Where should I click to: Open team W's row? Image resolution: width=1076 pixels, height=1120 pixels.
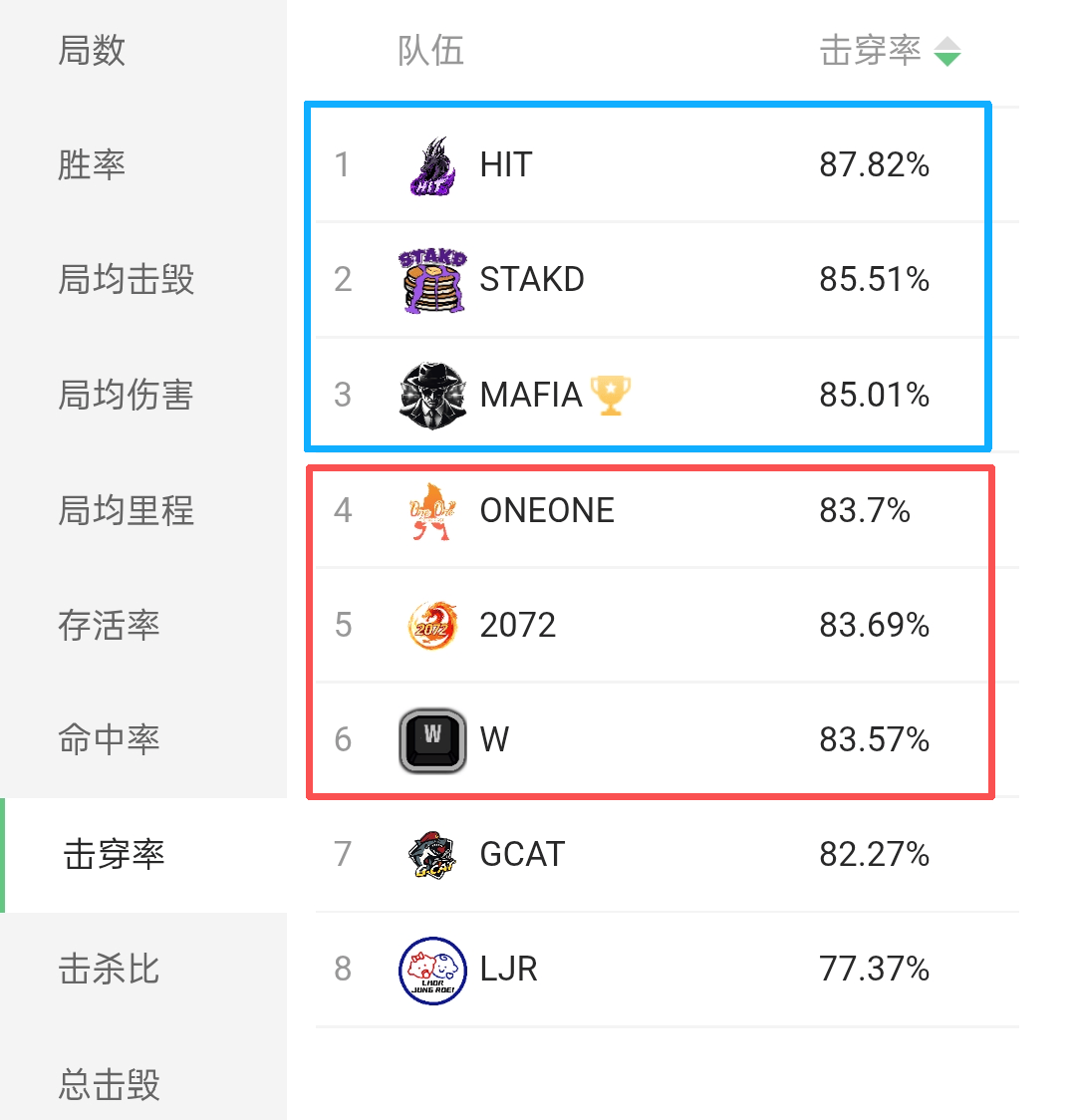648,739
